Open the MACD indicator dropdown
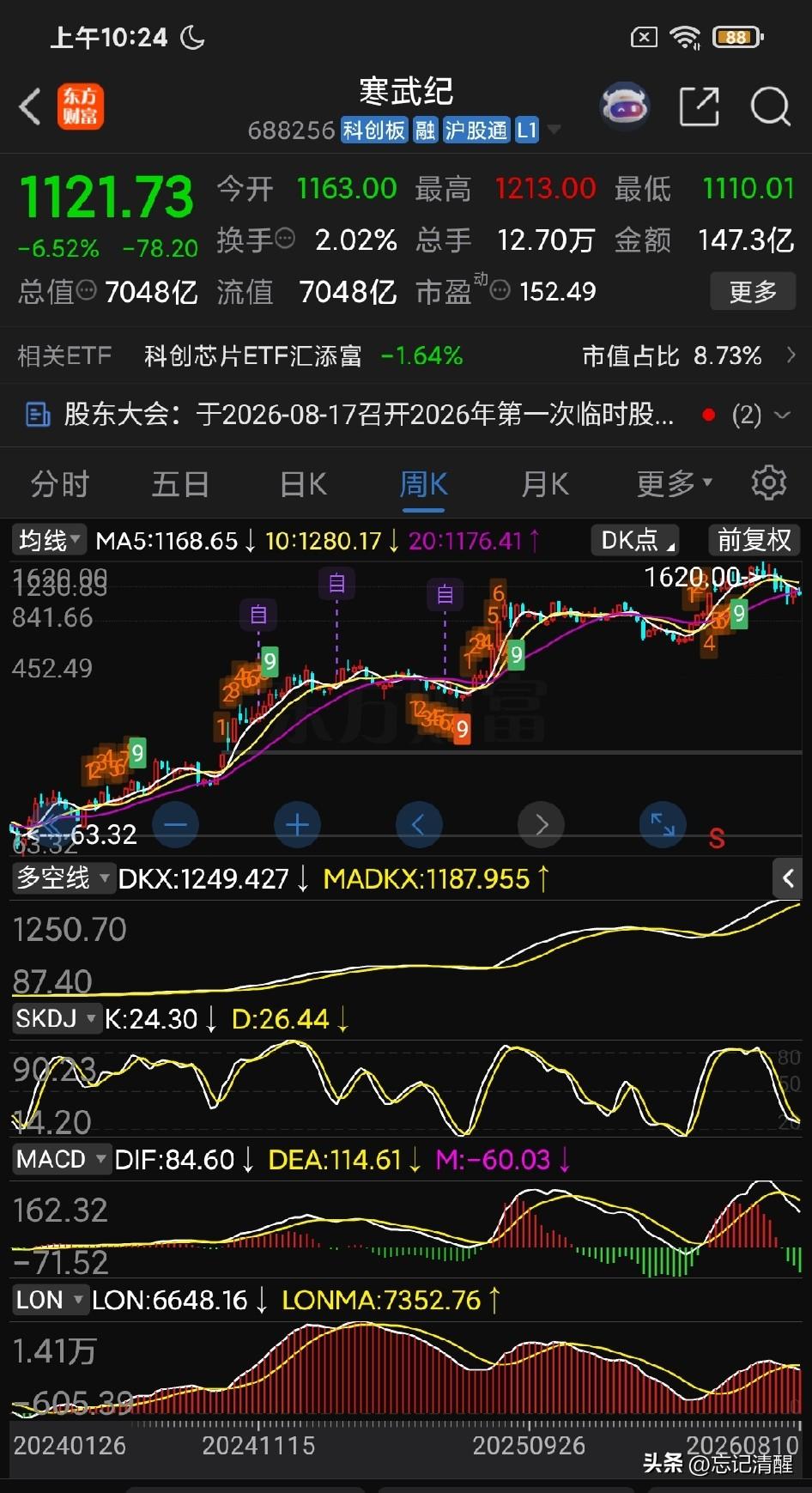Viewport: 812px width, 1493px height. (62, 1159)
